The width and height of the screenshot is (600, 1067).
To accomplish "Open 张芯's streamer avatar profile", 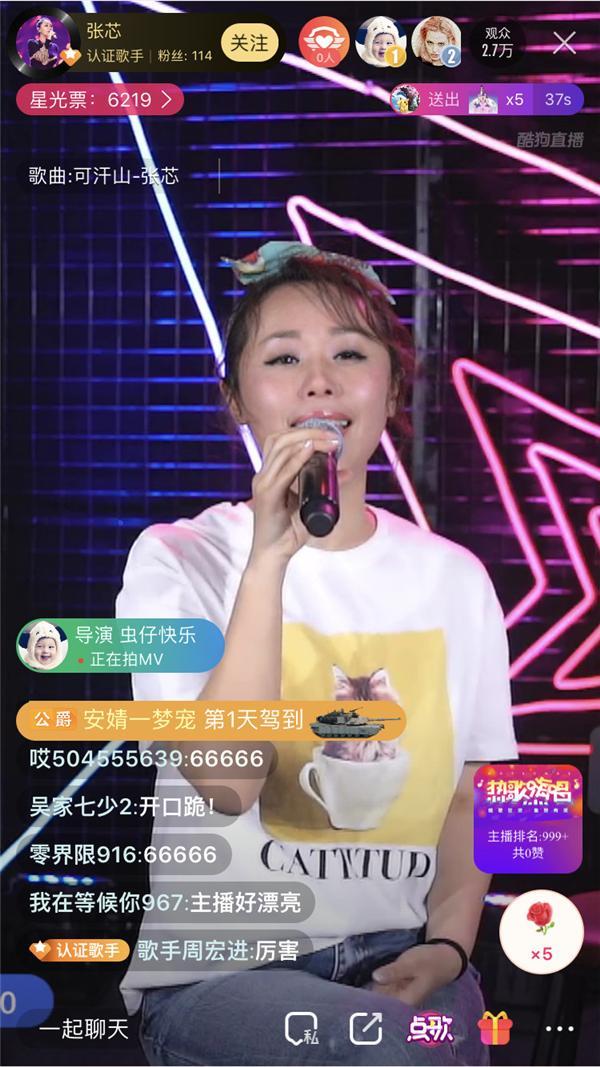I will (43, 43).
